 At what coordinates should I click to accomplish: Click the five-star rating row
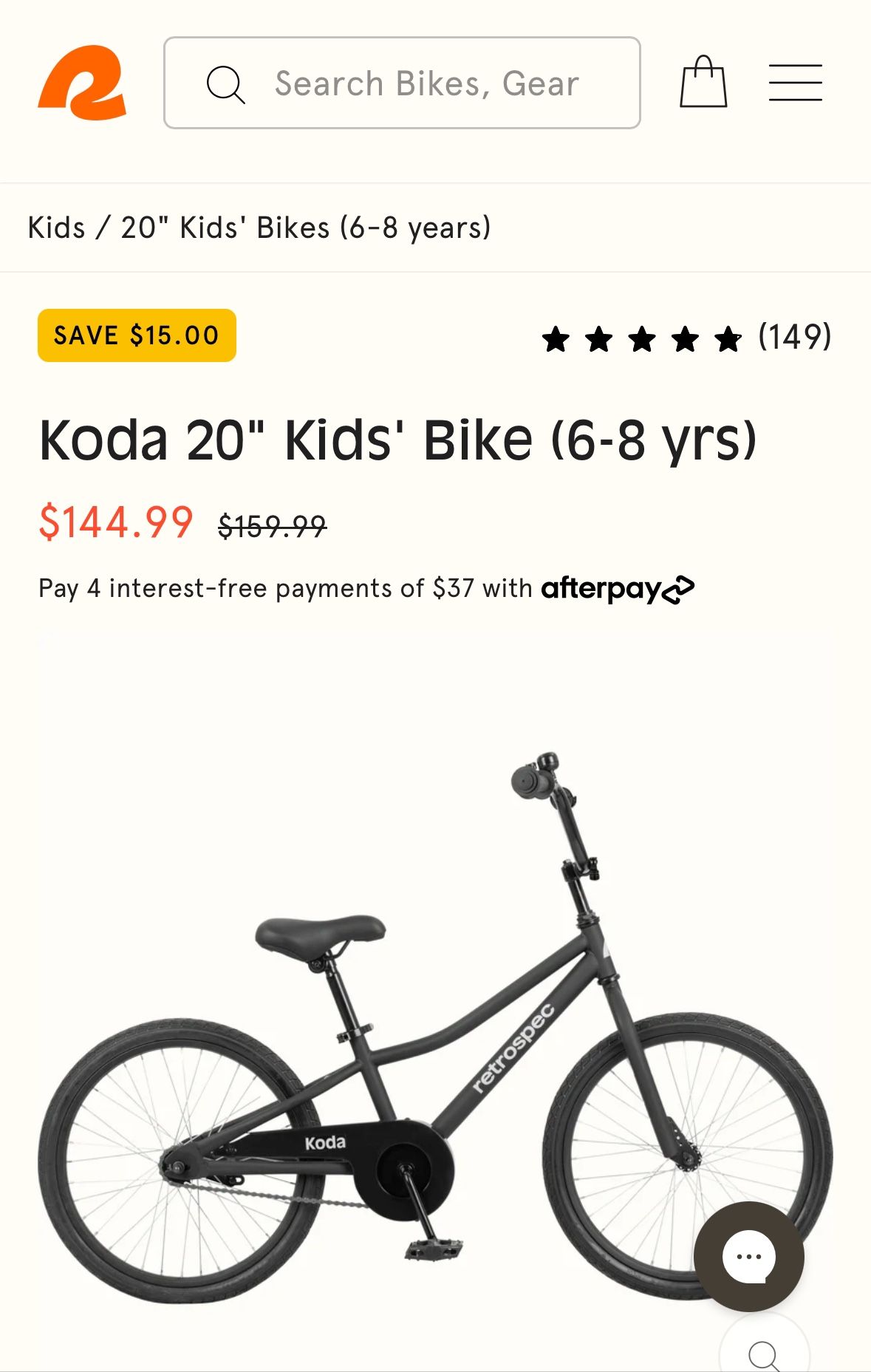(642, 339)
